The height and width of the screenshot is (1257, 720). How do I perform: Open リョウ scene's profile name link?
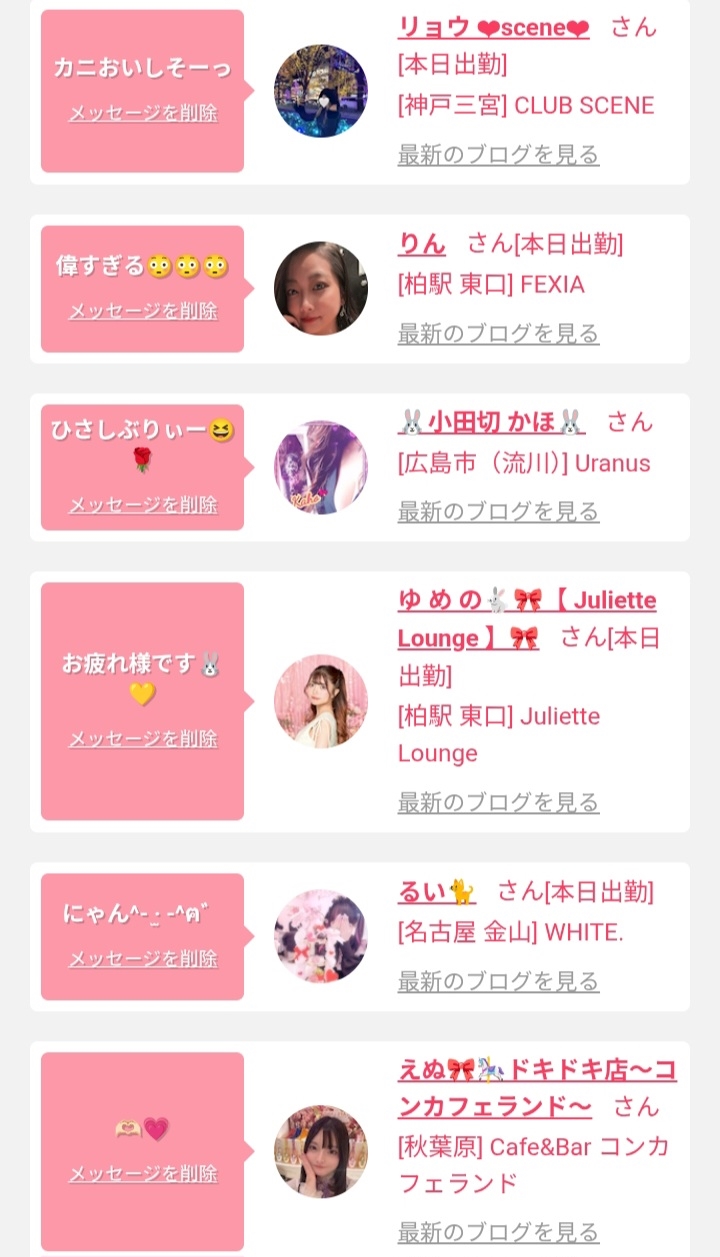pos(494,28)
